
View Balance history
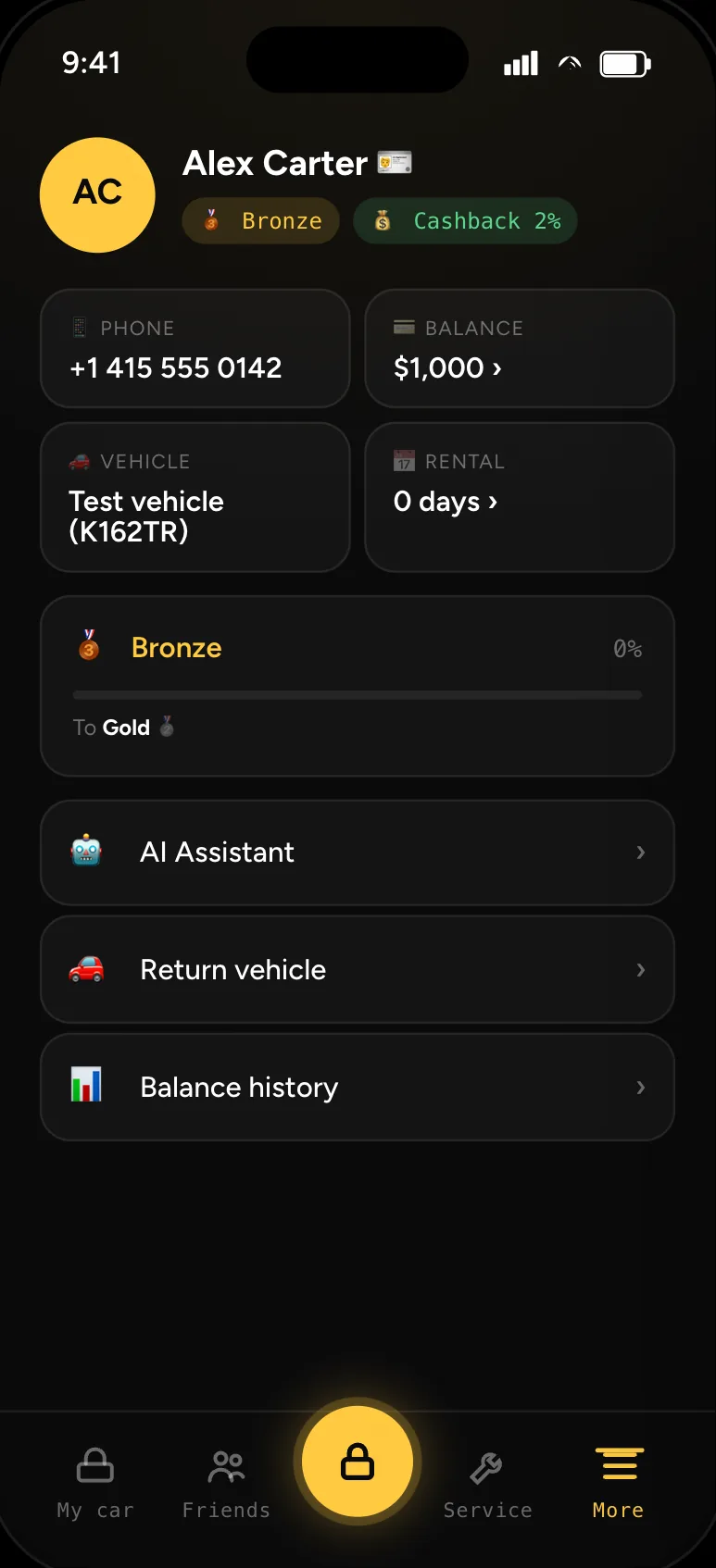(x=358, y=1088)
